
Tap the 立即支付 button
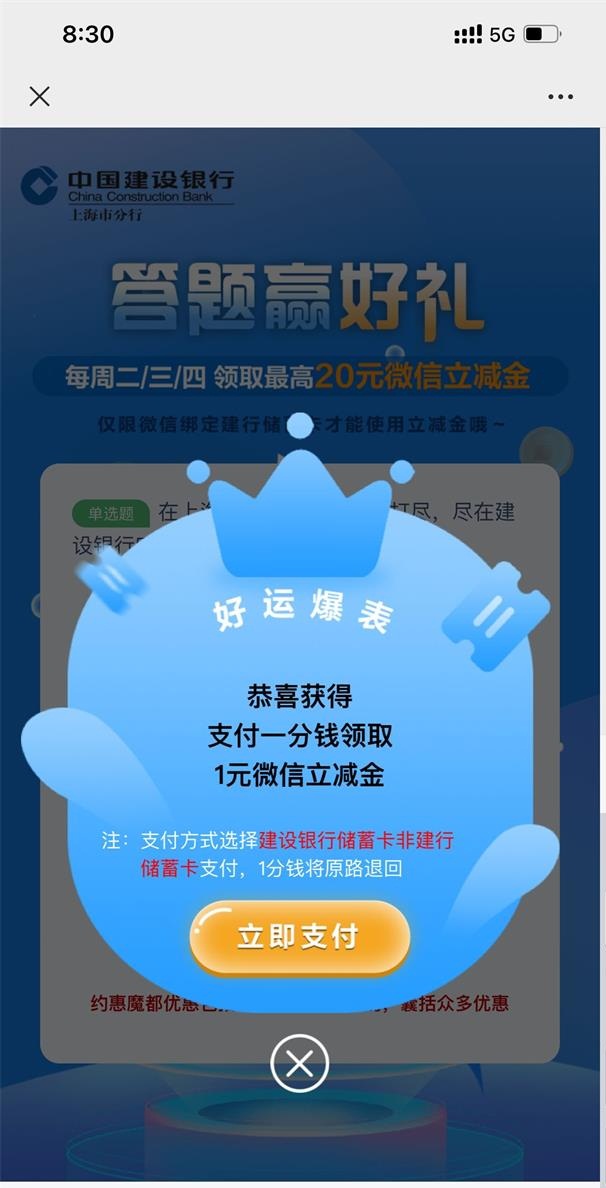pyautogui.click(x=300, y=937)
